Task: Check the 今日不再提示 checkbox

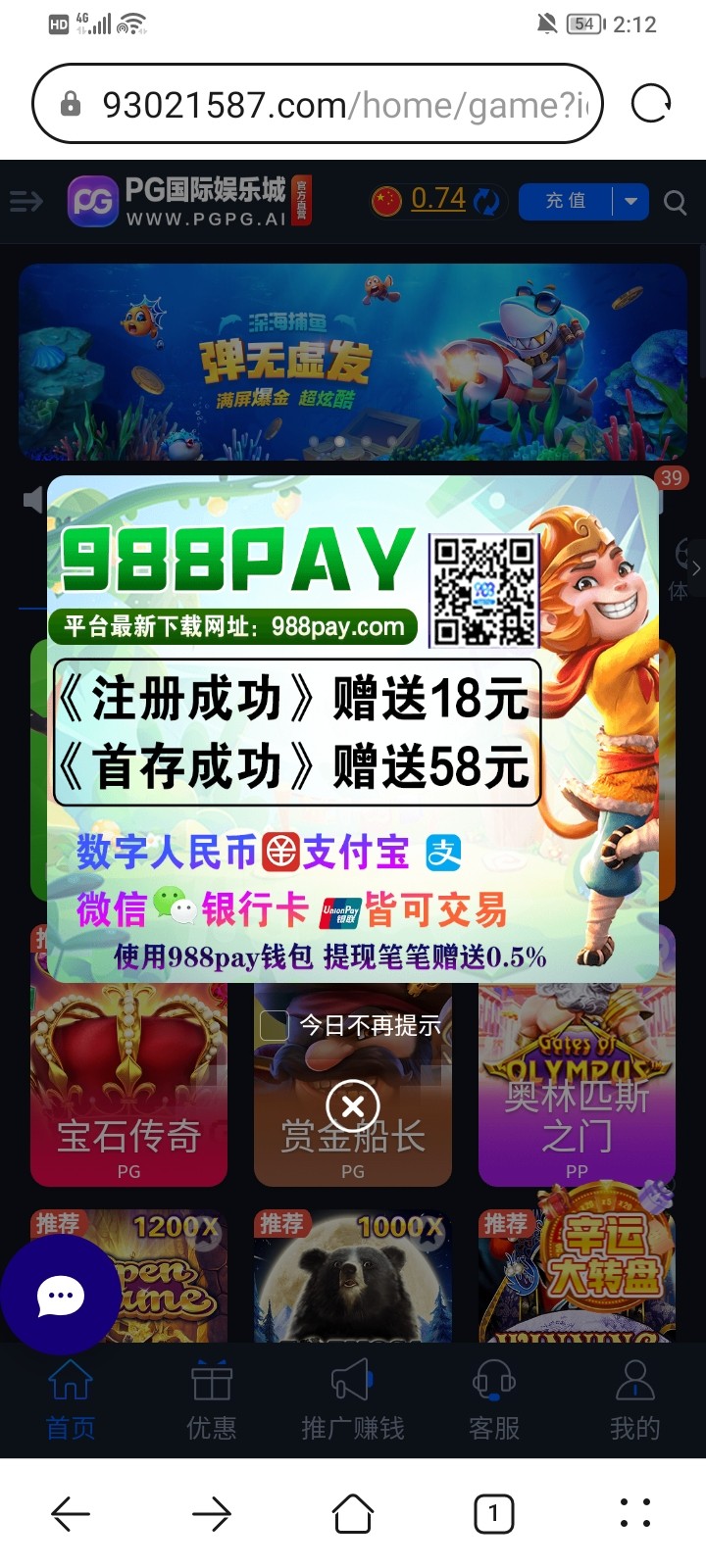Action: [274, 1026]
